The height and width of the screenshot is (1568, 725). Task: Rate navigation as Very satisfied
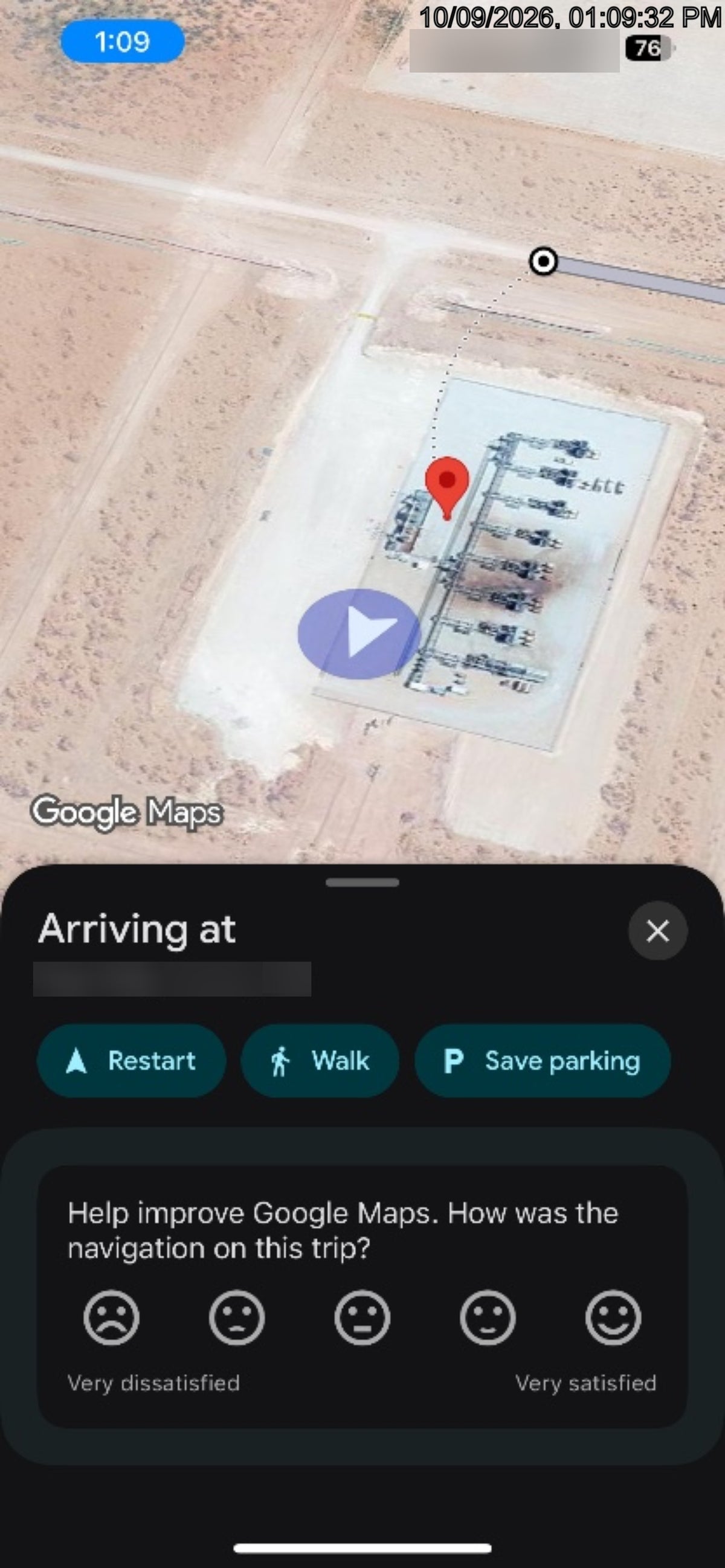(x=613, y=1317)
